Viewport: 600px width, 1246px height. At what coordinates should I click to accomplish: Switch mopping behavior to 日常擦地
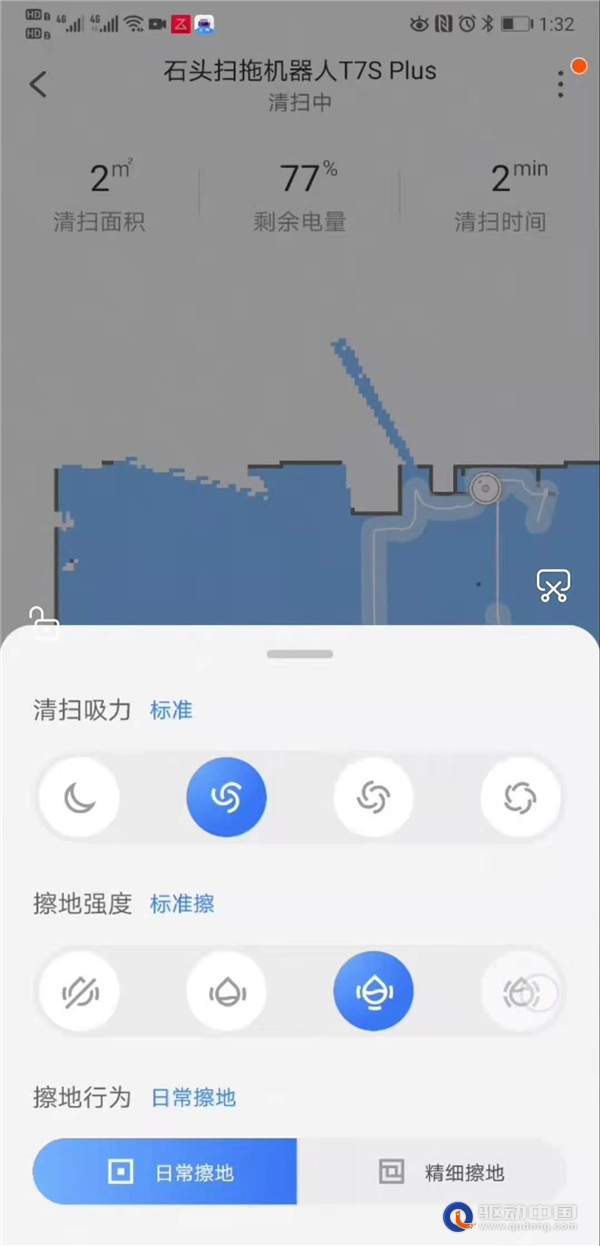[165, 1171]
